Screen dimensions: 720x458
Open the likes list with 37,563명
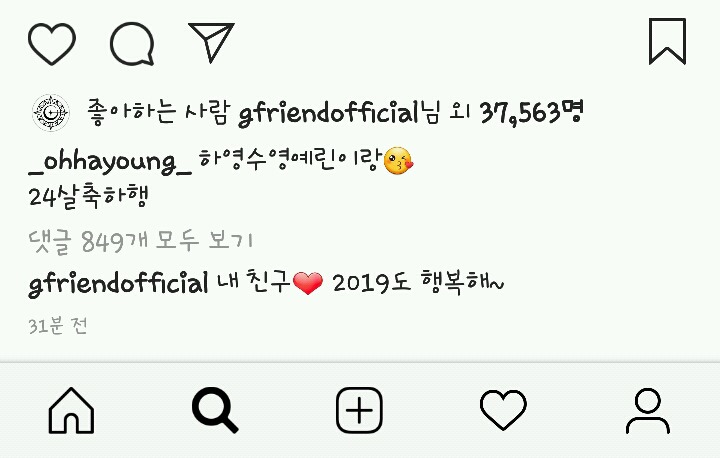(530, 112)
